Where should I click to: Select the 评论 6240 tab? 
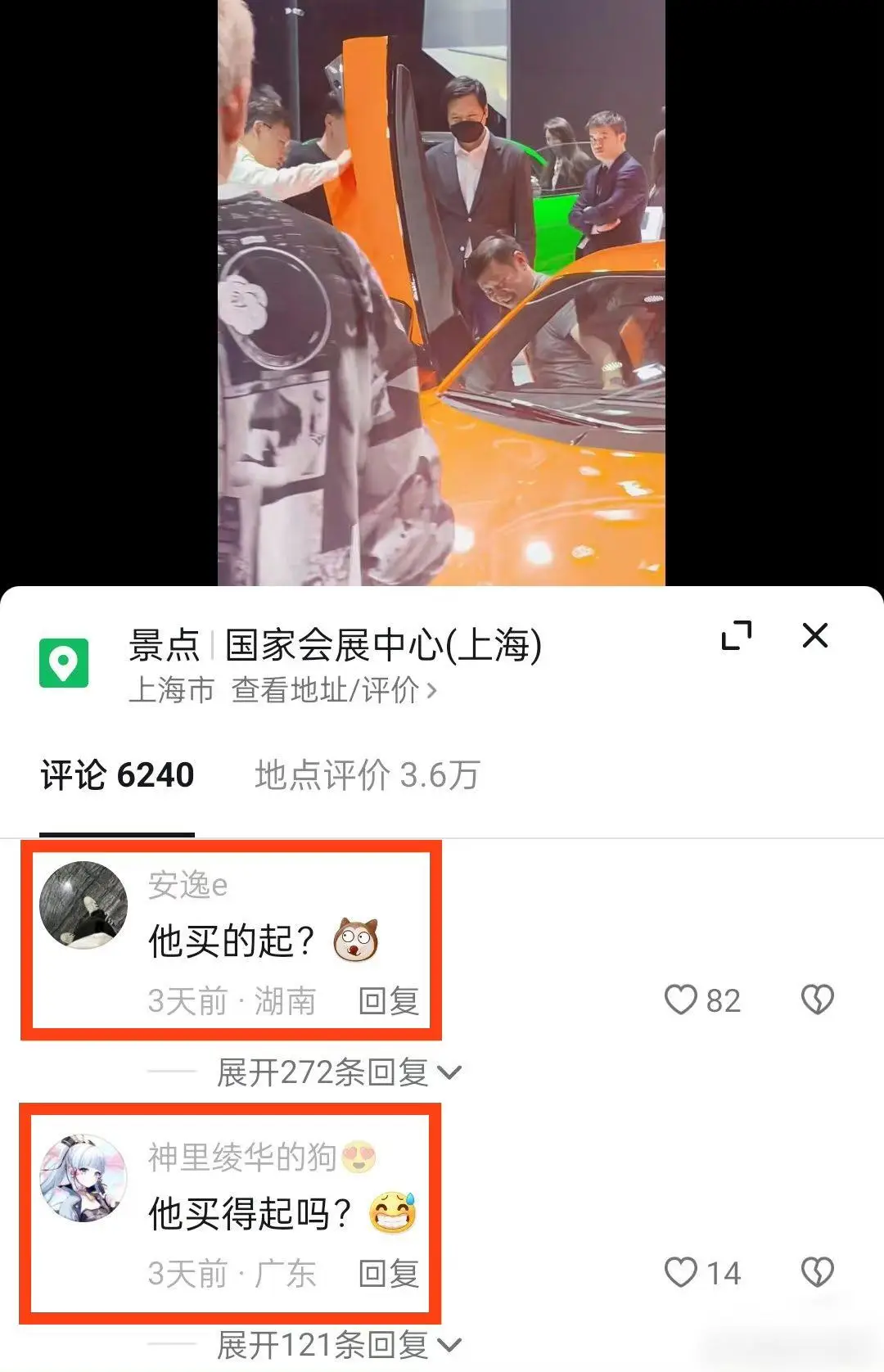pyautogui.click(x=117, y=775)
